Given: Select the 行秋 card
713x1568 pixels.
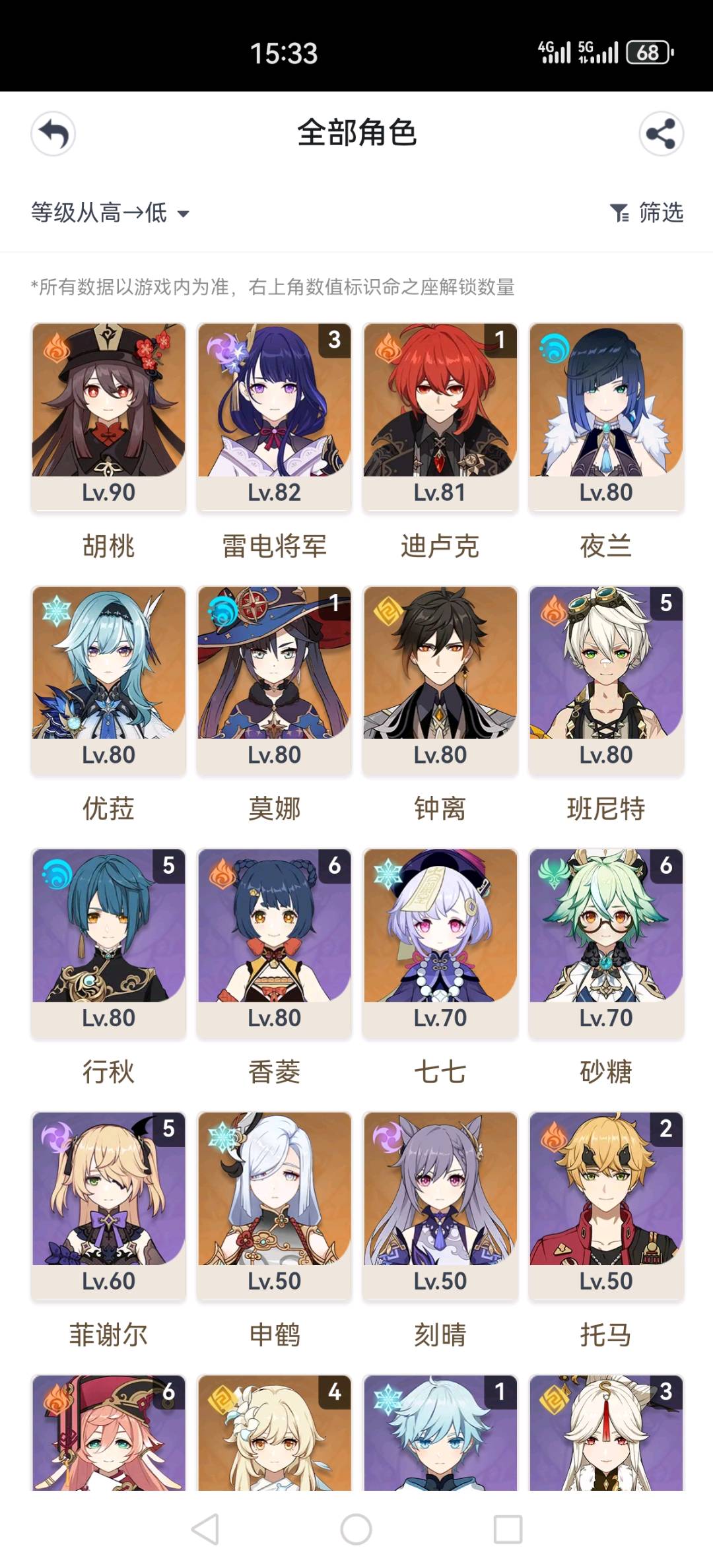Looking at the screenshot, I should coord(109,943).
